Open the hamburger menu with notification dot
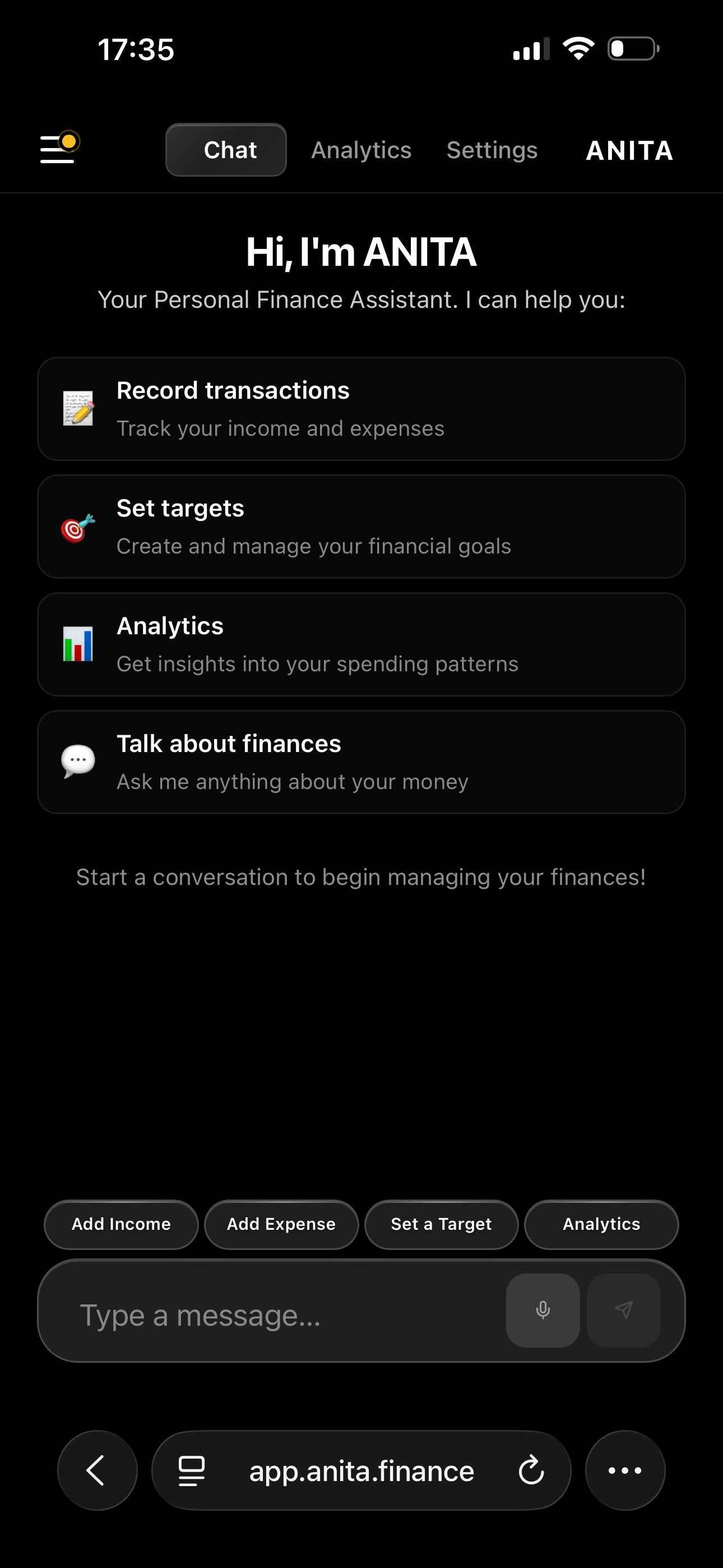The height and width of the screenshot is (1568, 723). pos(58,149)
